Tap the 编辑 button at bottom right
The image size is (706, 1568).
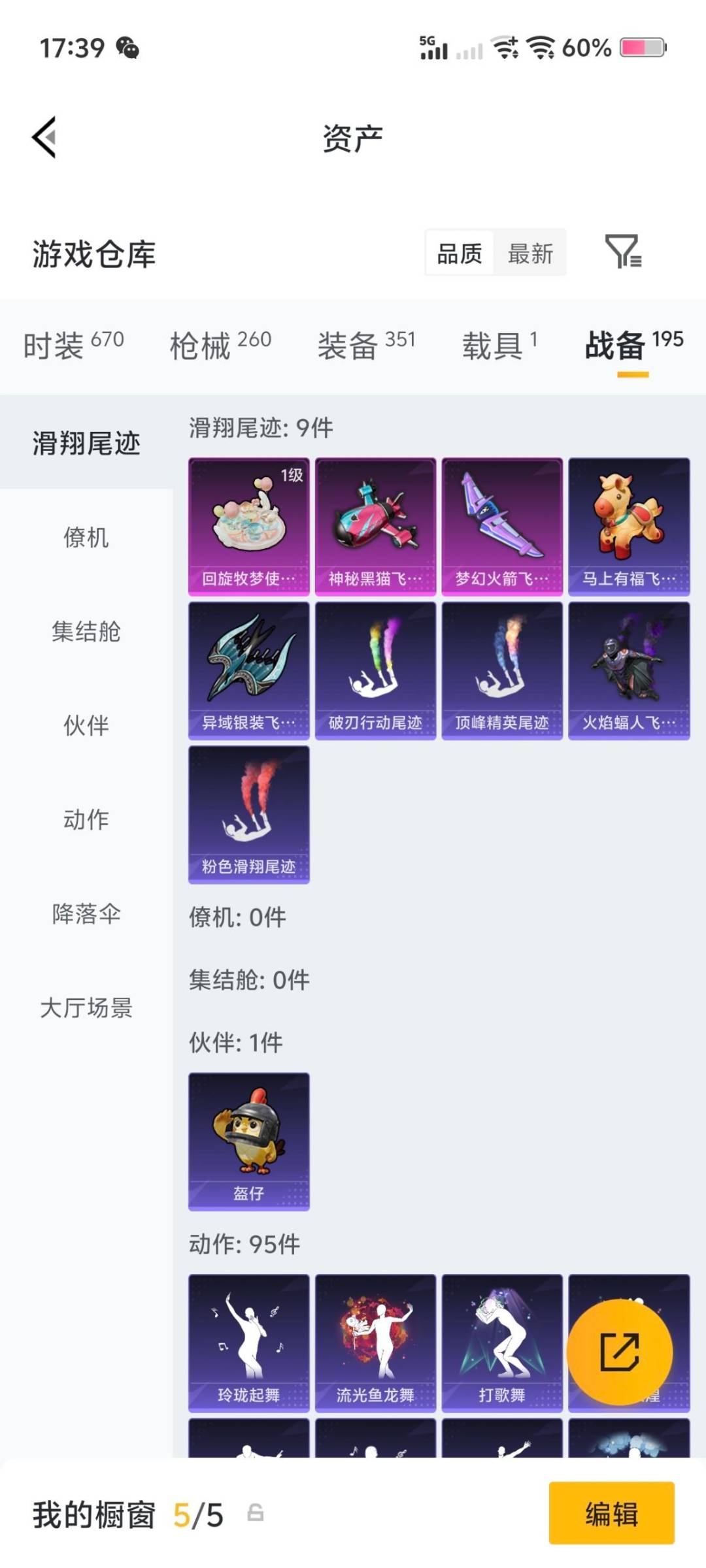point(611,1516)
